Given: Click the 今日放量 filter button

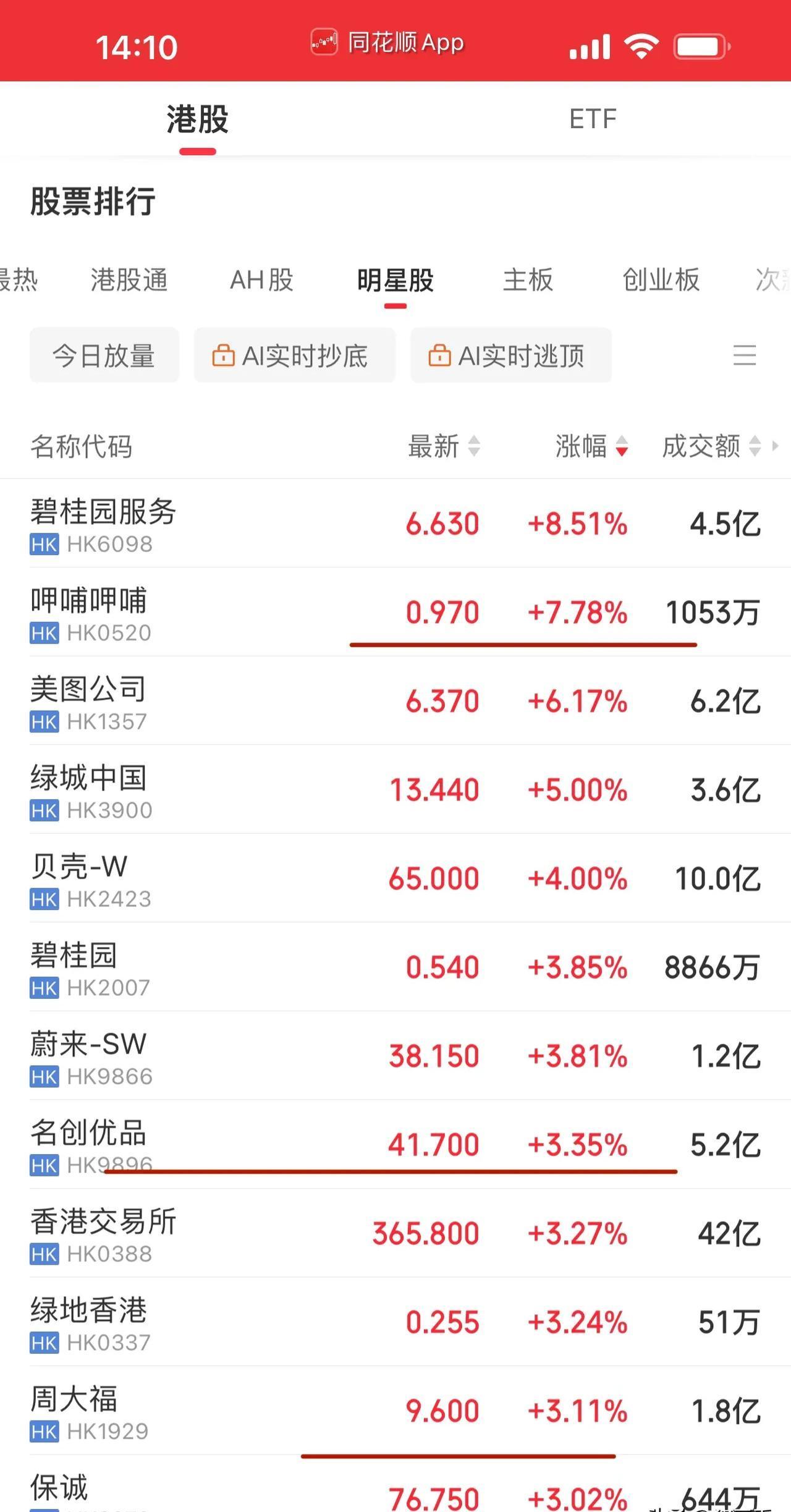Looking at the screenshot, I should point(104,355).
